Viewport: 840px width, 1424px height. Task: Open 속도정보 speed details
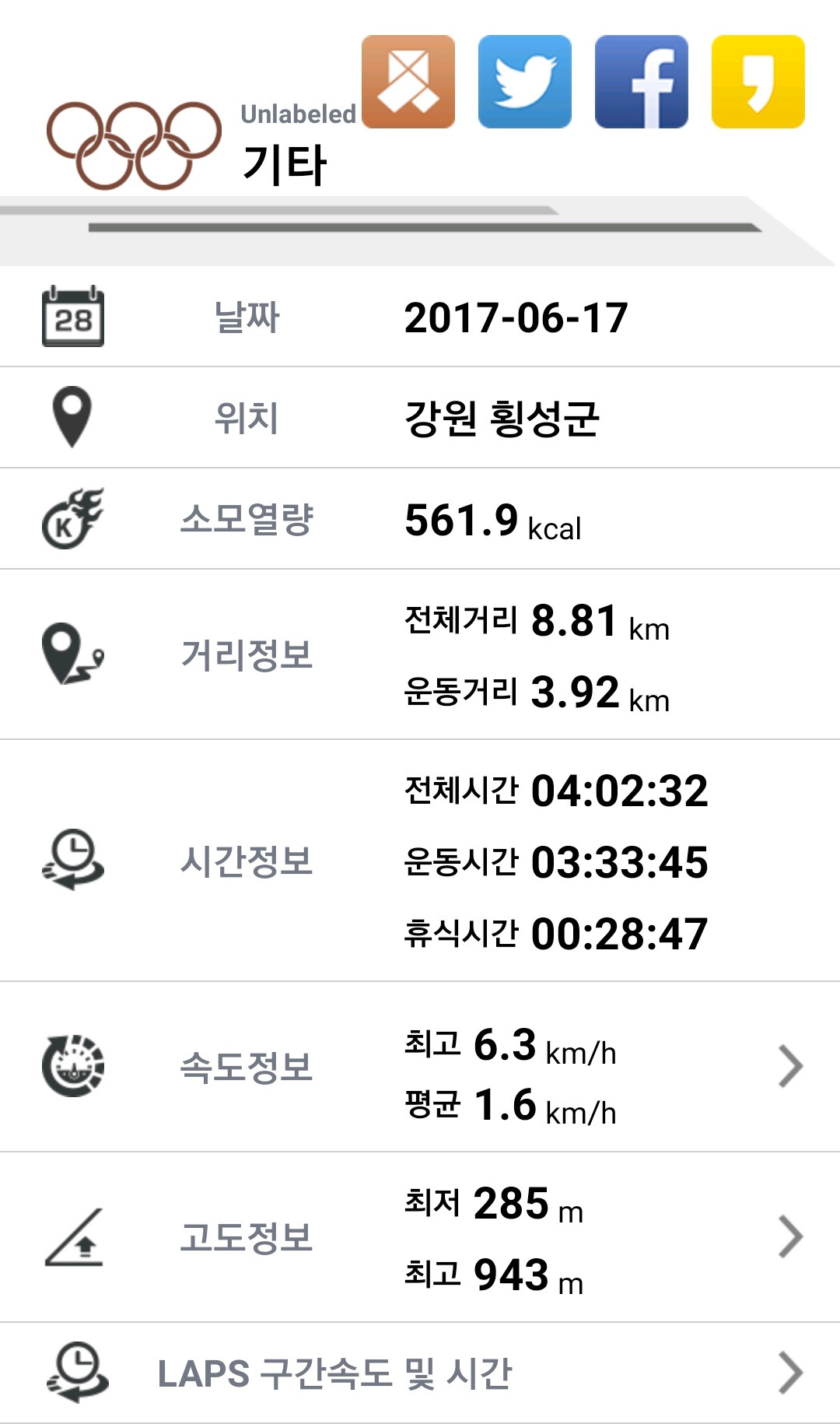pos(789,1066)
